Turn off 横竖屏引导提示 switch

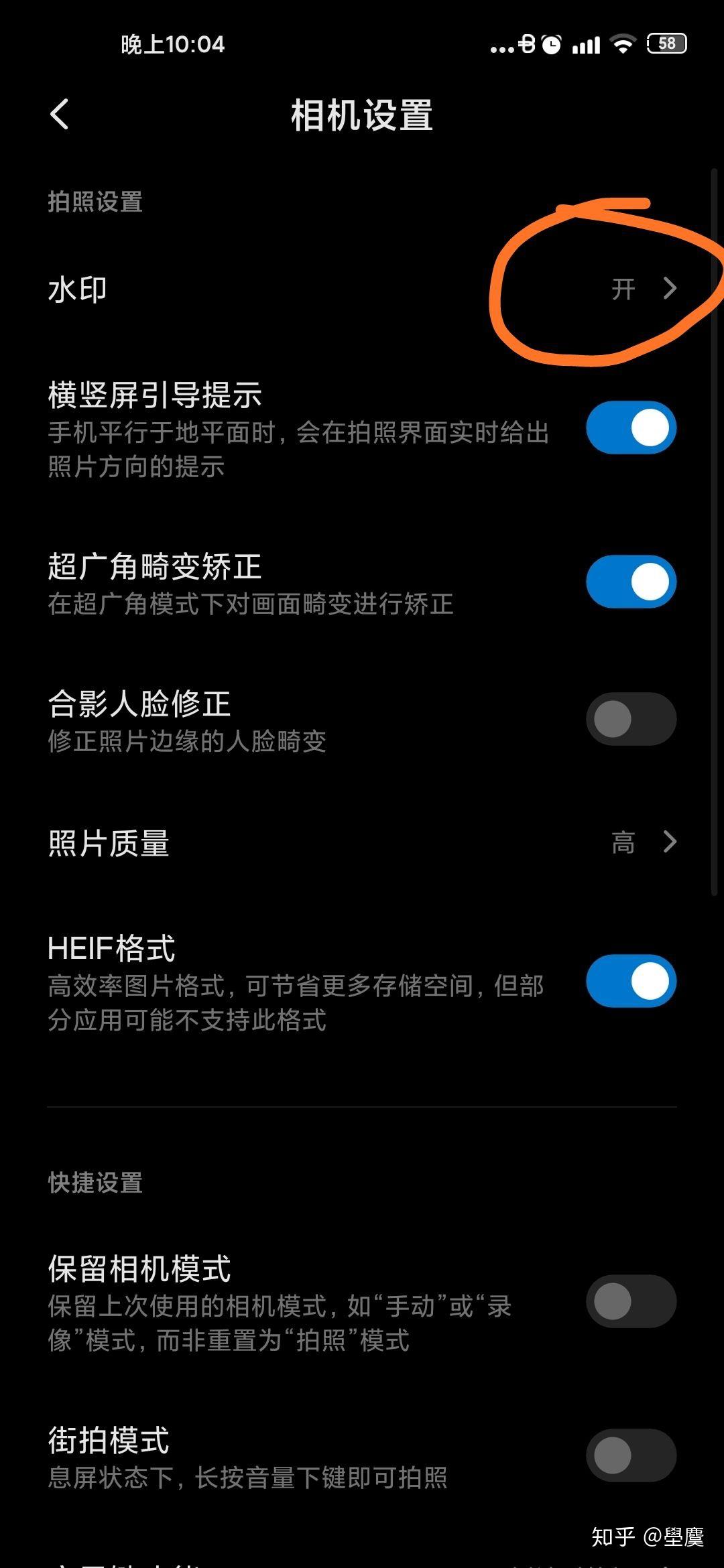(x=631, y=428)
